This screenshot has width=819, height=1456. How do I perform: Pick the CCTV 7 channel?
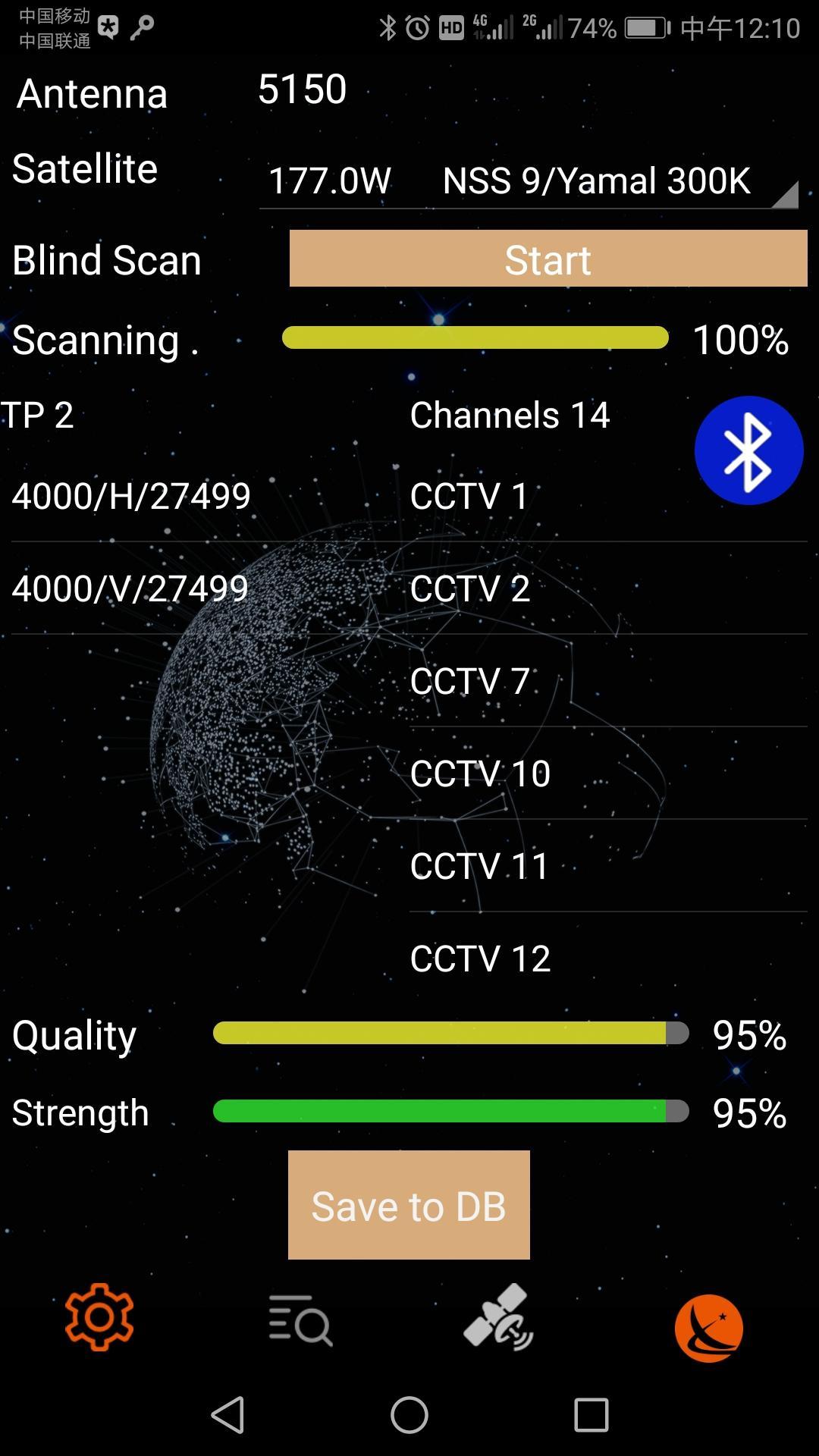470,682
